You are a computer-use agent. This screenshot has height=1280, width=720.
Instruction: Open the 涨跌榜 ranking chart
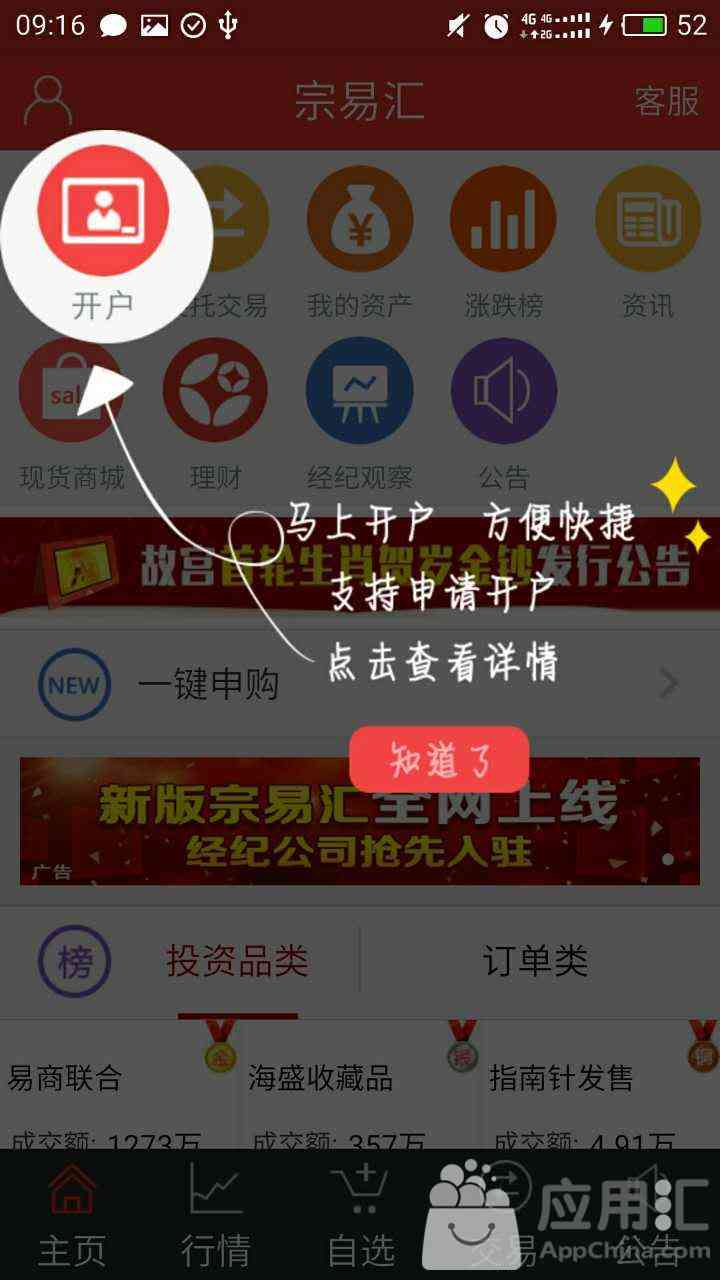click(x=504, y=242)
